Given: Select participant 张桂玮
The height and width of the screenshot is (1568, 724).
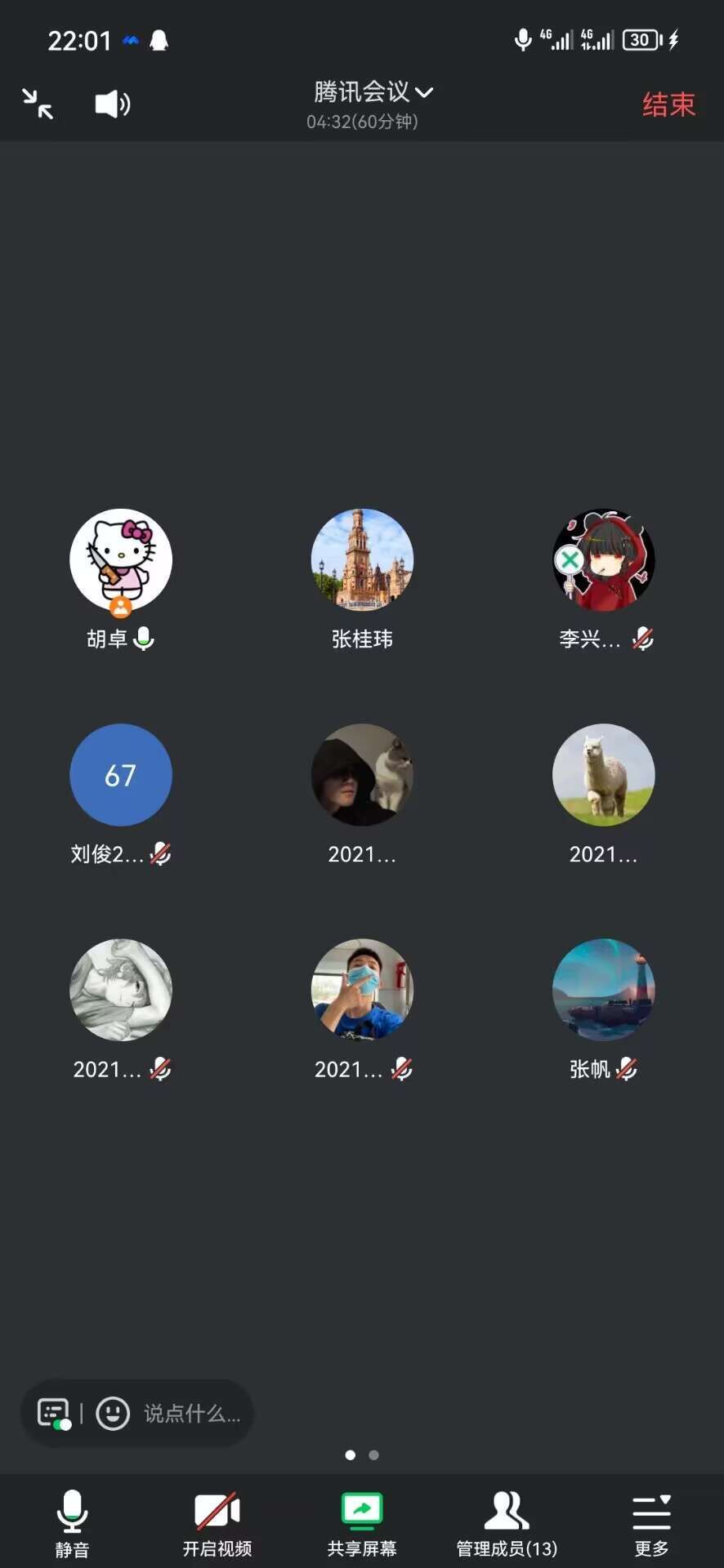Looking at the screenshot, I should pos(362,560).
